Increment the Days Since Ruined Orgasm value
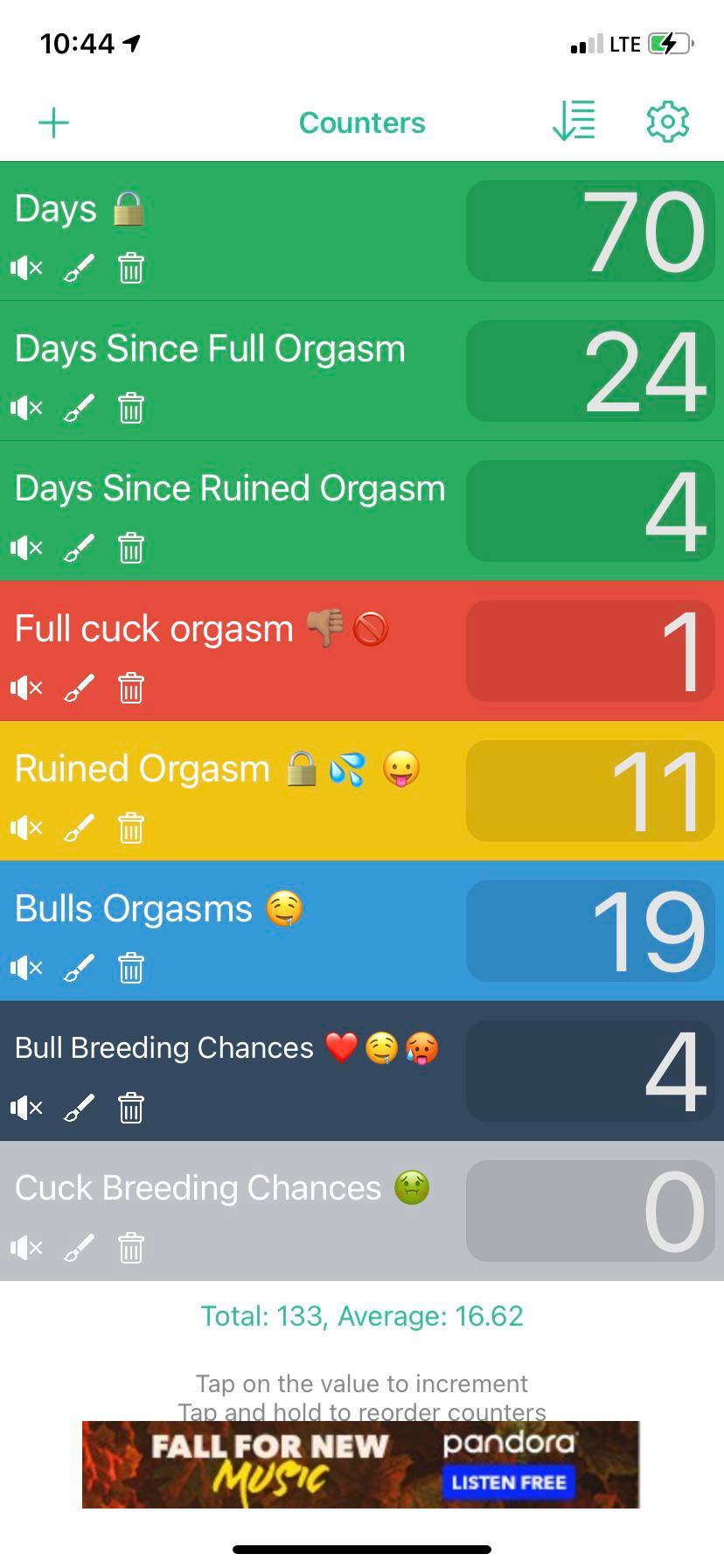The width and height of the screenshot is (724, 1568). click(x=590, y=511)
